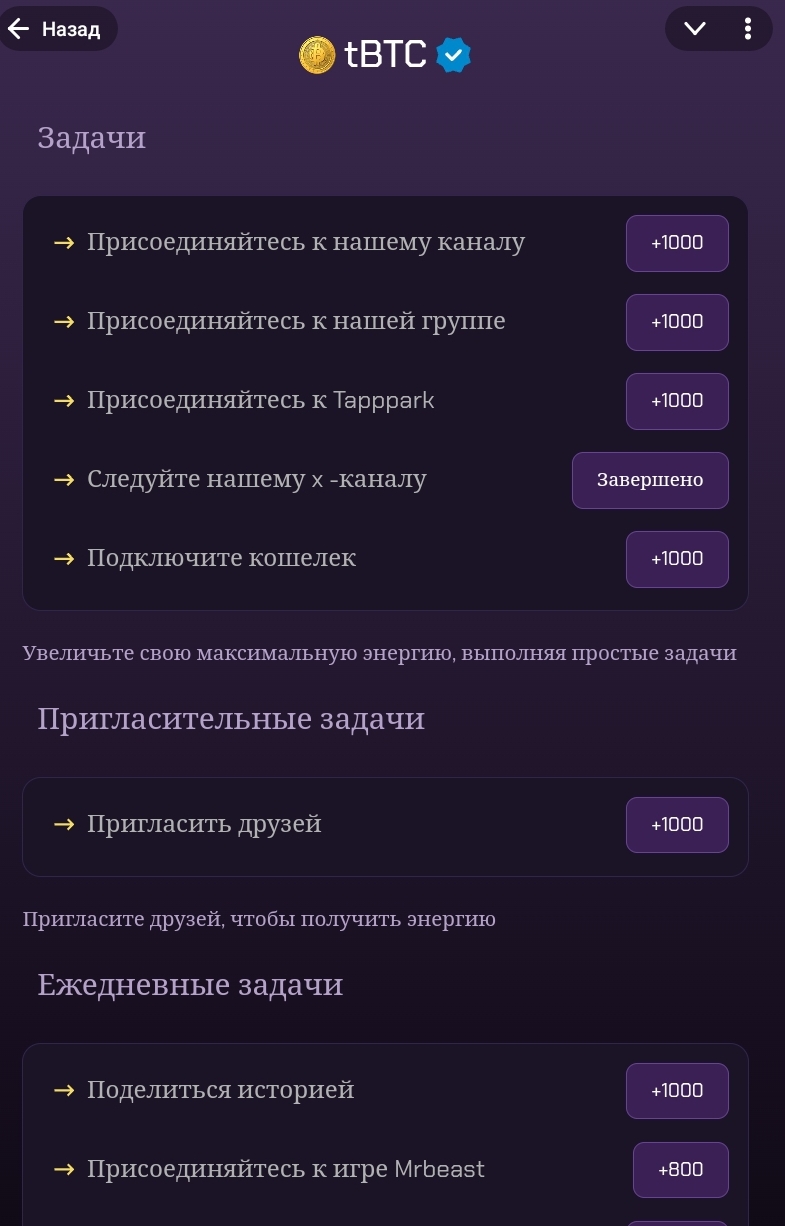Image resolution: width=785 pixels, height=1226 pixels.
Task: Tap Завершено on the x-channel task
Action: coord(650,480)
